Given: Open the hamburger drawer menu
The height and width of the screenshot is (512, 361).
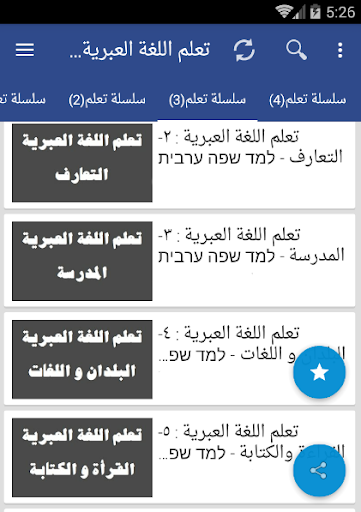Looking at the screenshot, I should (25, 50).
